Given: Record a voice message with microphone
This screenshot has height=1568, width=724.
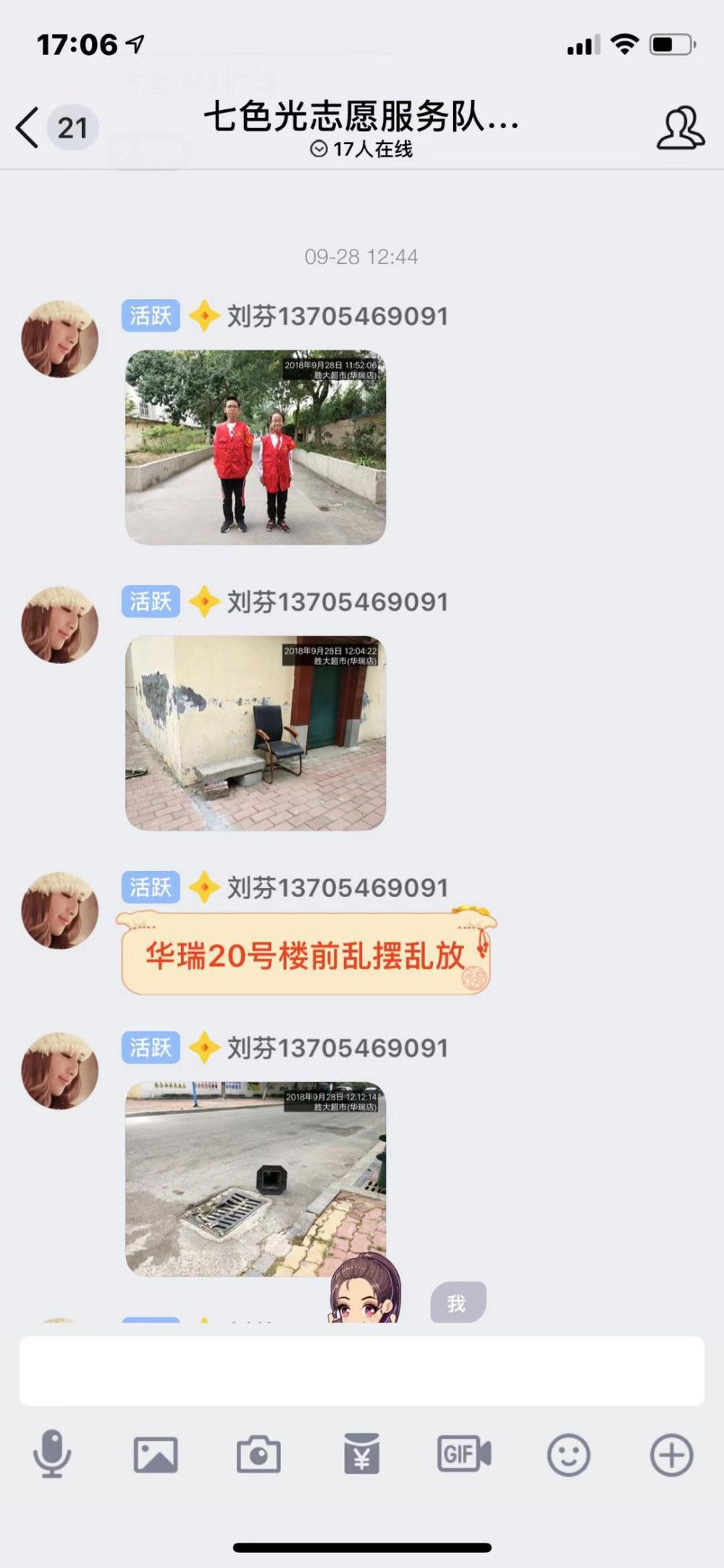Looking at the screenshot, I should click(x=52, y=1454).
